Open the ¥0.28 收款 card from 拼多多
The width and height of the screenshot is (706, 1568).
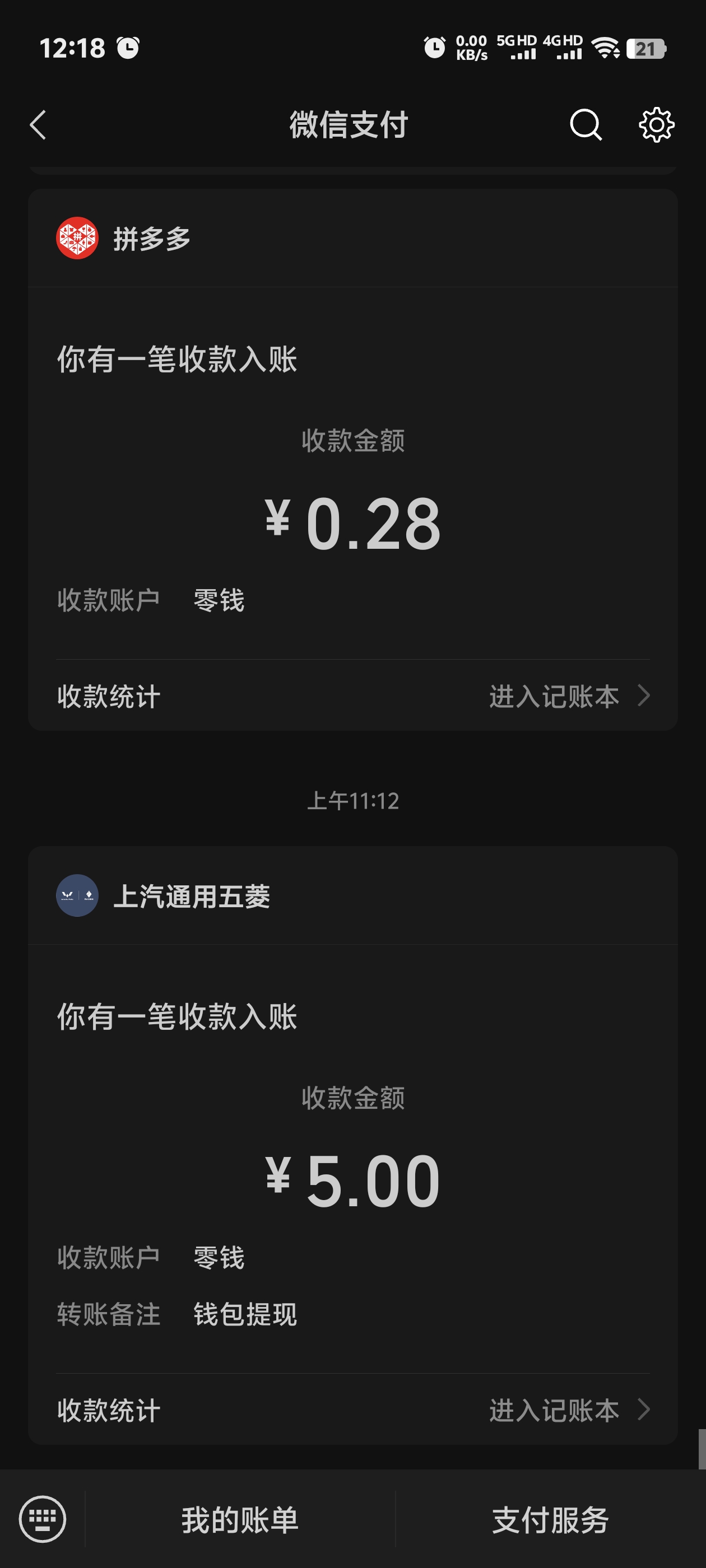click(352, 473)
